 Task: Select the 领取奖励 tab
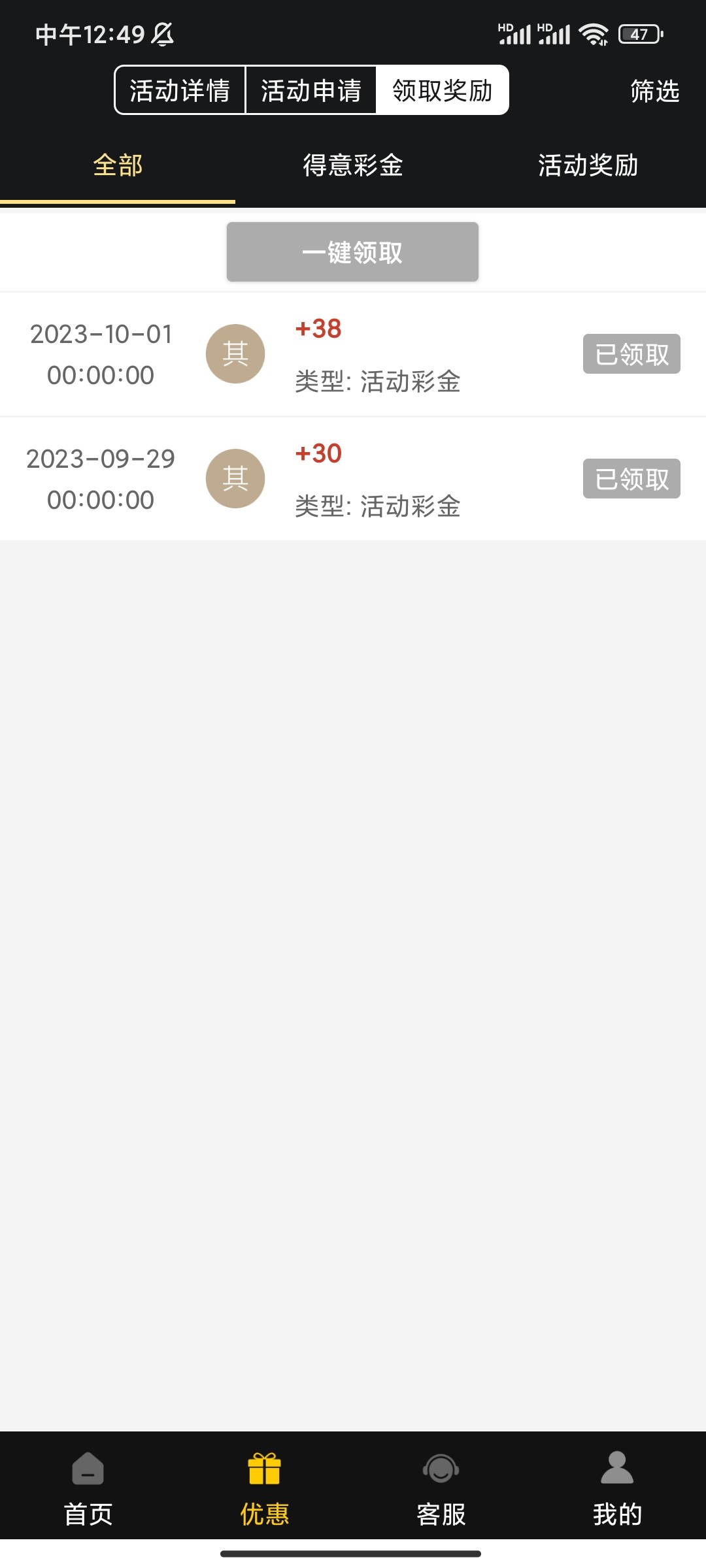pyautogui.click(x=443, y=91)
